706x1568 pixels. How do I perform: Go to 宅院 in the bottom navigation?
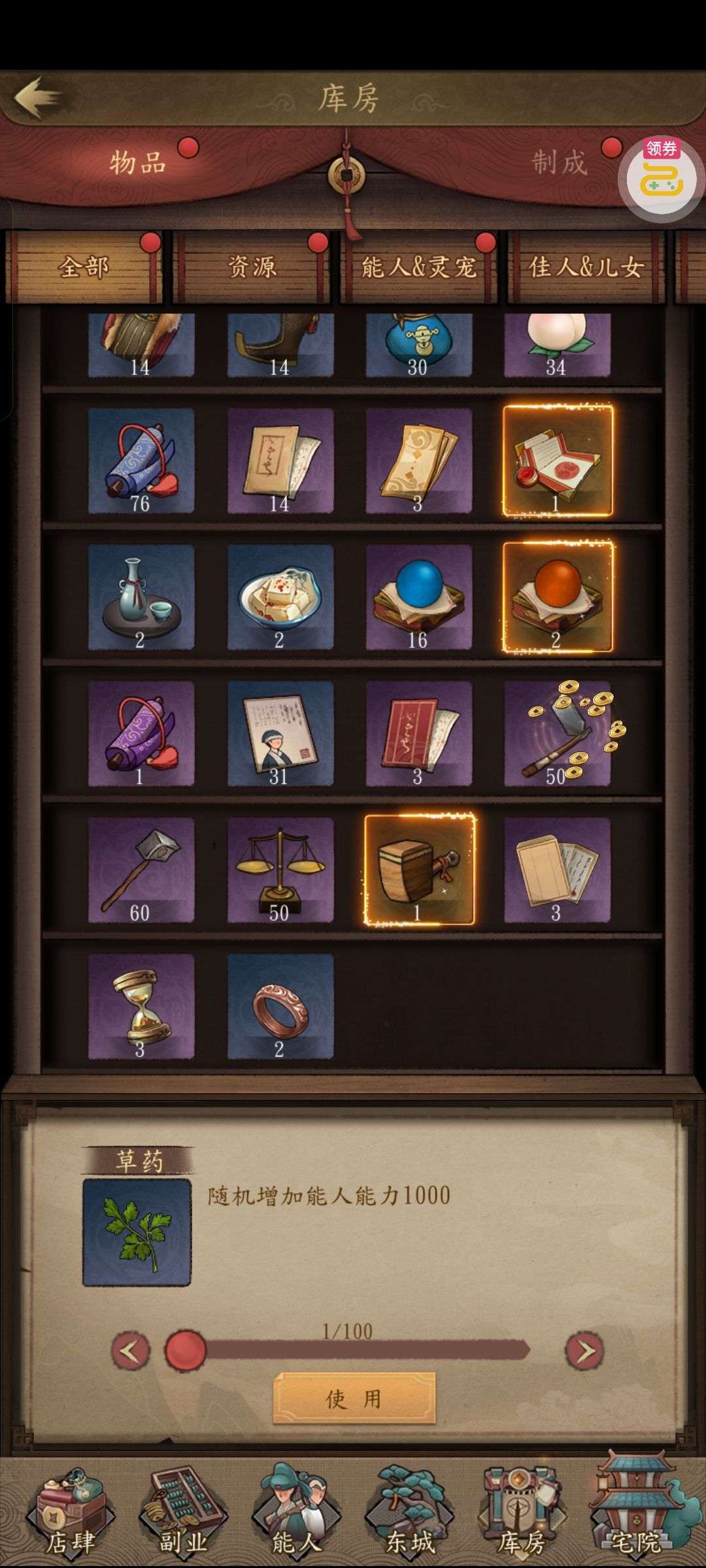(x=635, y=1515)
